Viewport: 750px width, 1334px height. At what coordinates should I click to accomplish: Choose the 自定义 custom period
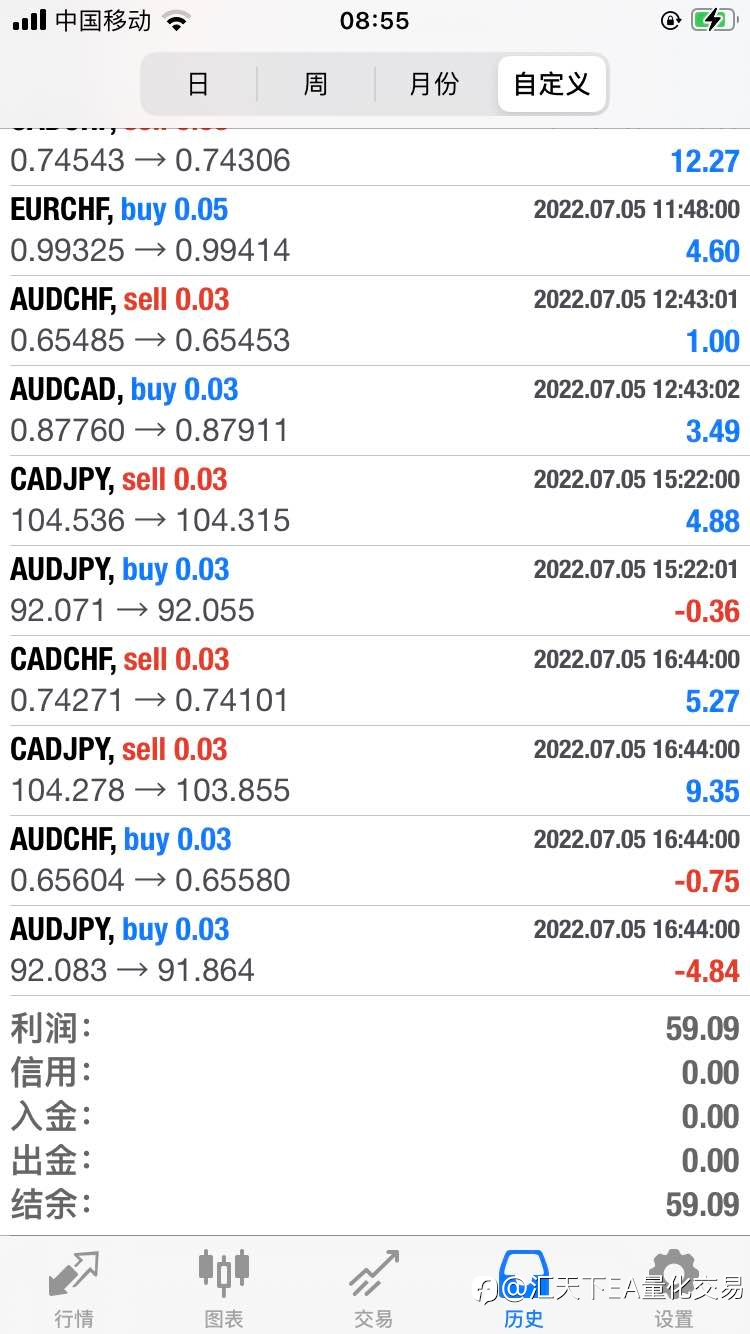(x=552, y=84)
